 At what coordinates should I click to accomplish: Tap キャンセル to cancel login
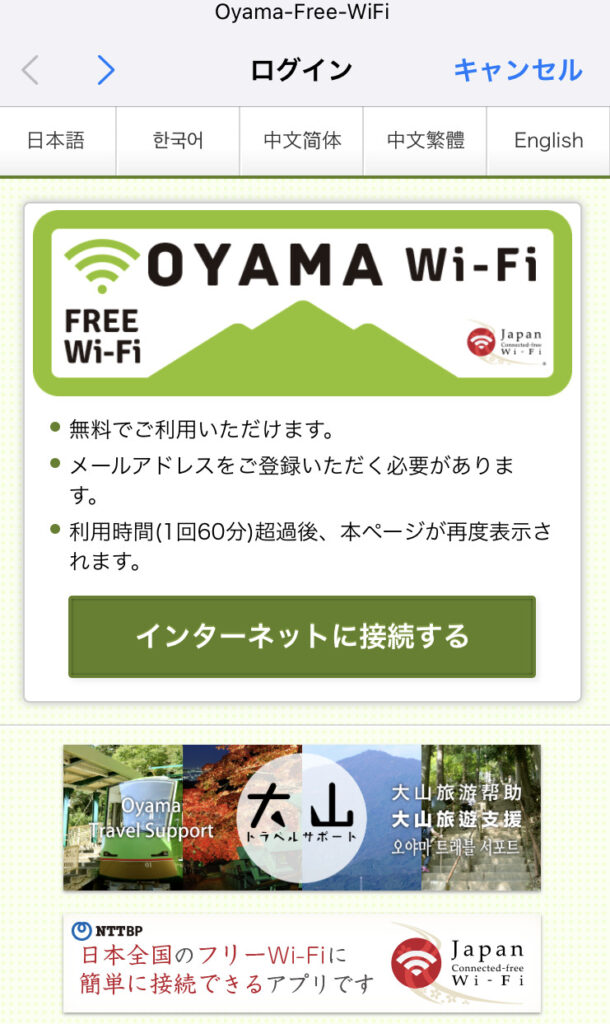point(517,70)
